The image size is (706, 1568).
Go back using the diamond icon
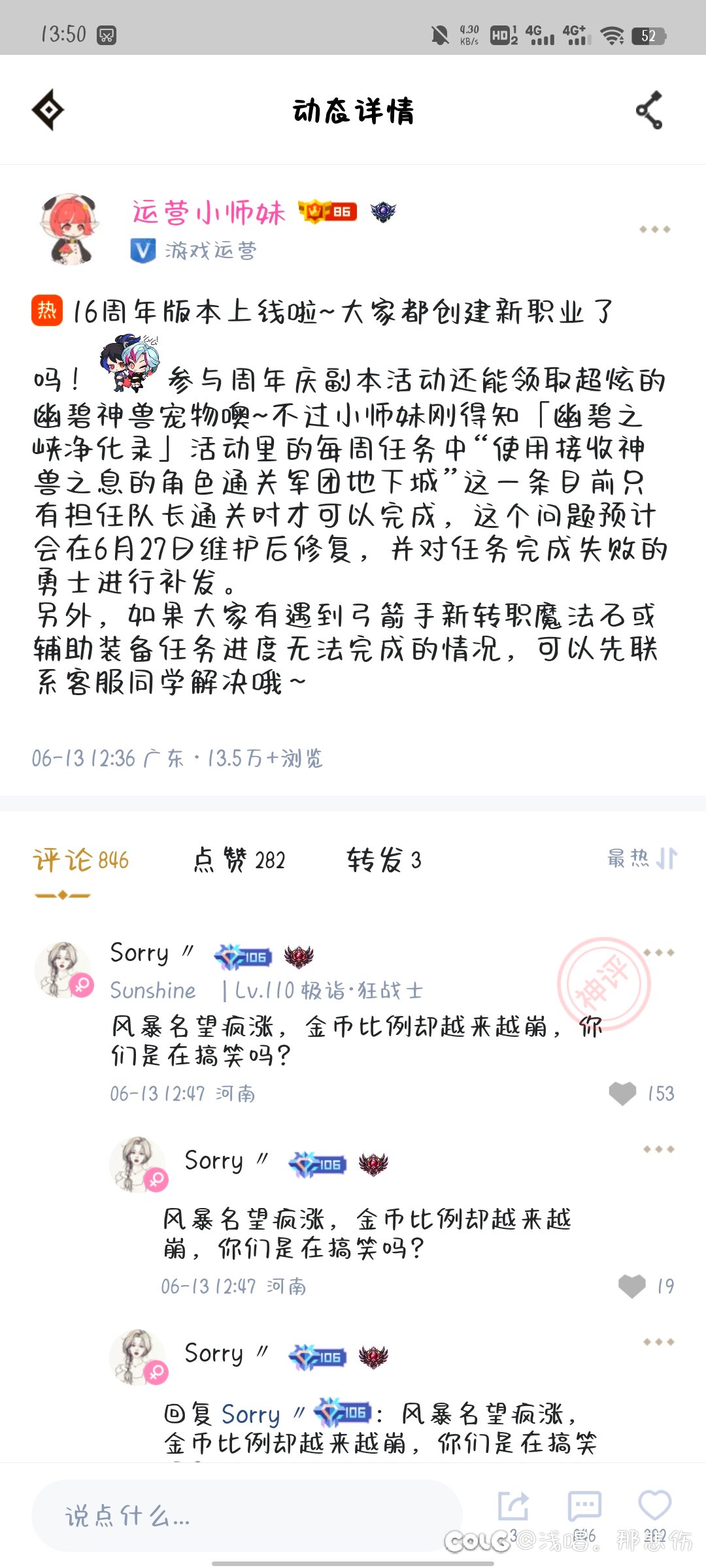(48, 110)
